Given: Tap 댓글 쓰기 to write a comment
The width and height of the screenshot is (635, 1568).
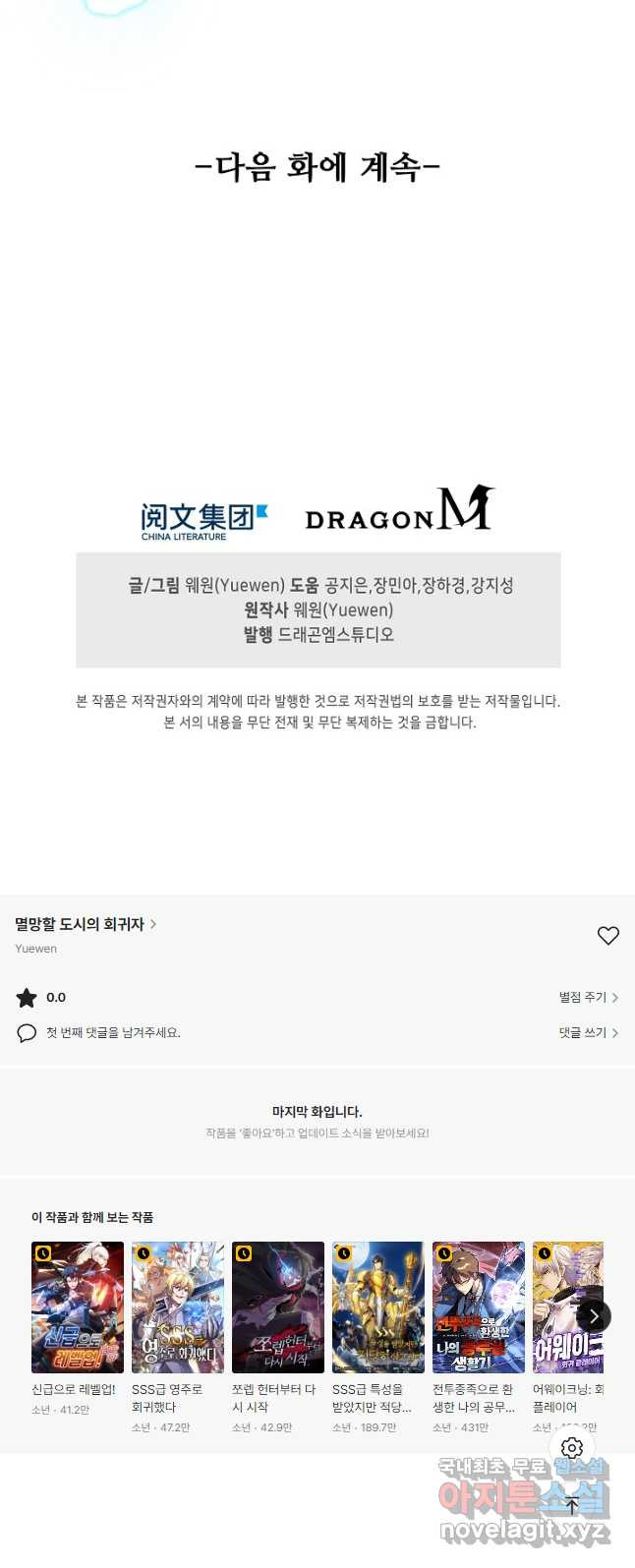Looking at the screenshot, I should click(x=588, y=1033).
